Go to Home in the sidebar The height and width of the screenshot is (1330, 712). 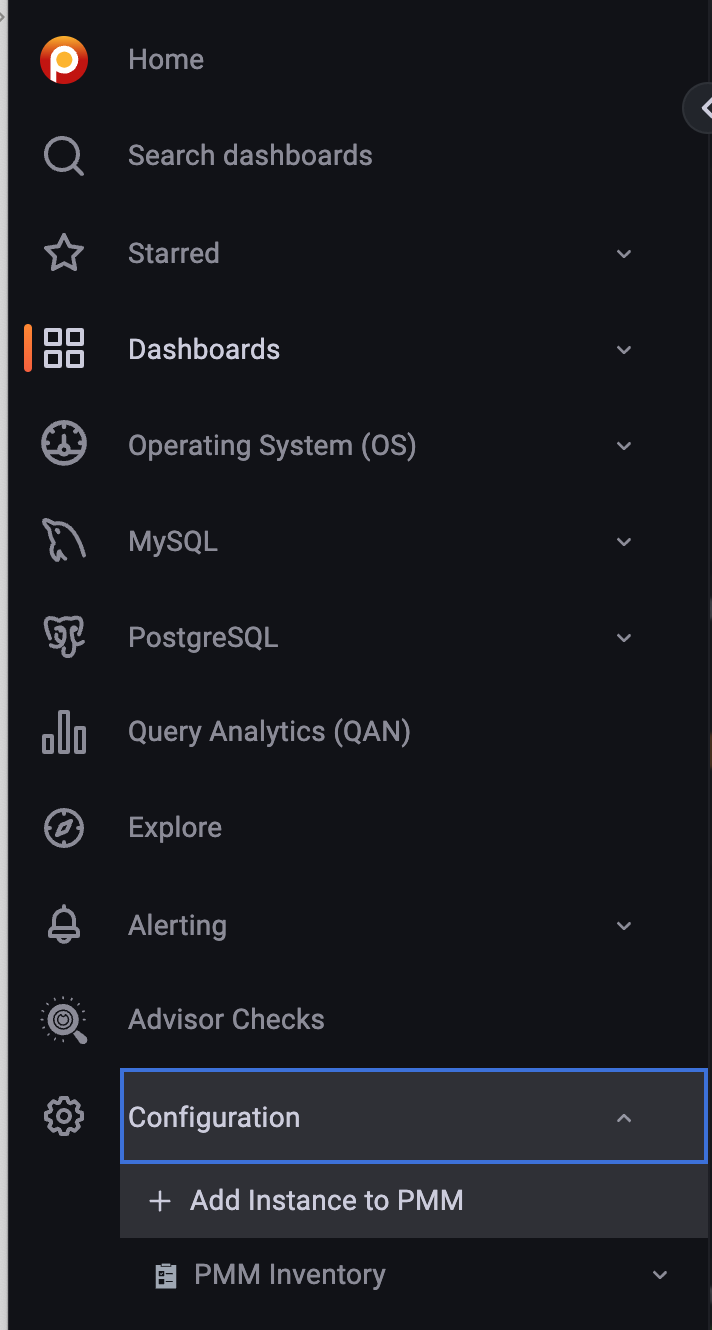coord(166,60)
